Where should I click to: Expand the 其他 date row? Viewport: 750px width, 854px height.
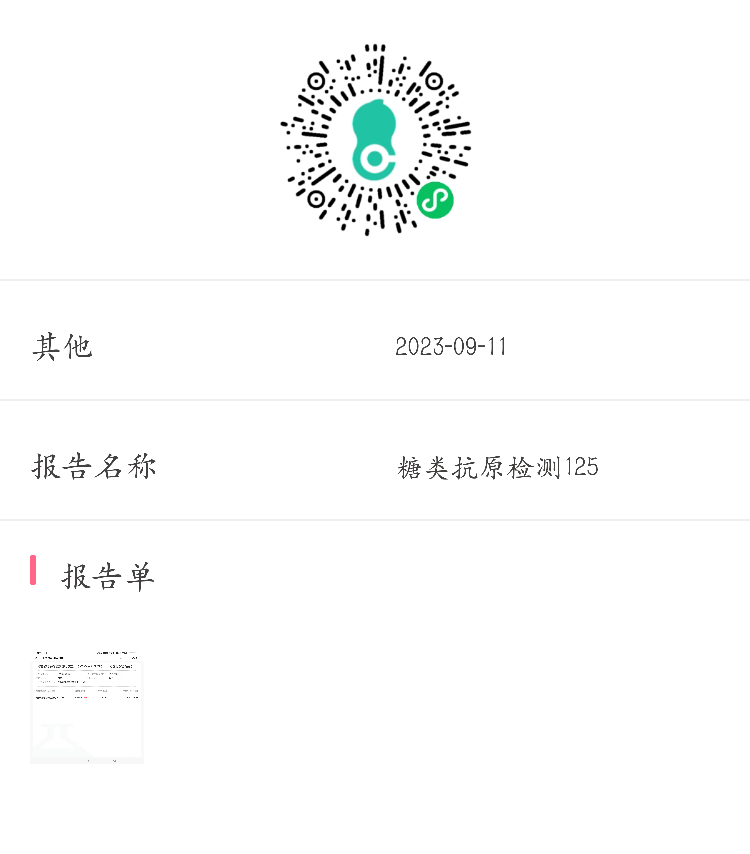375,340
